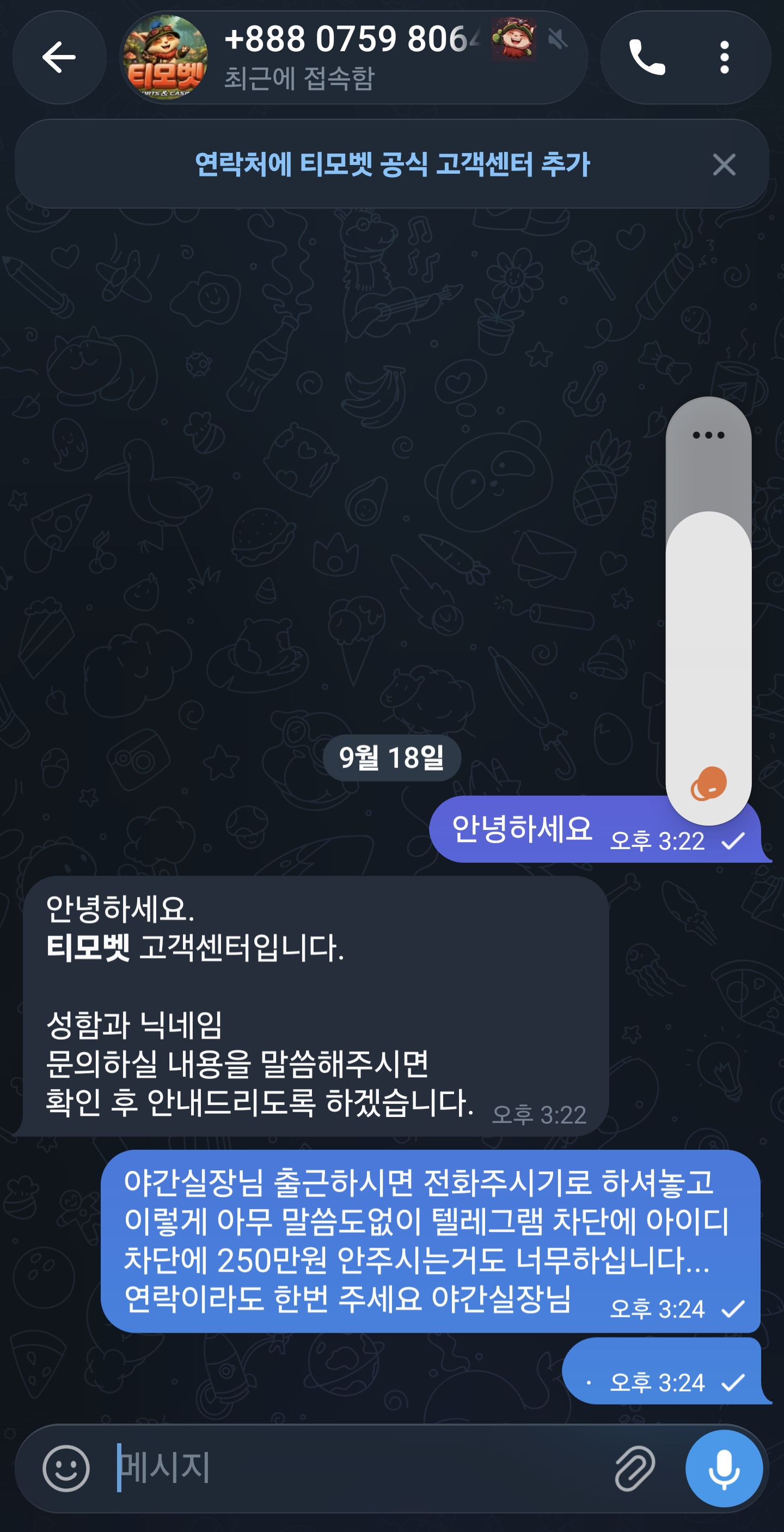Tap the sound mode icon below the volume slider
The height and width of the screenshot is (1532, 784).
pyautogui.click(x=708, y=784)
